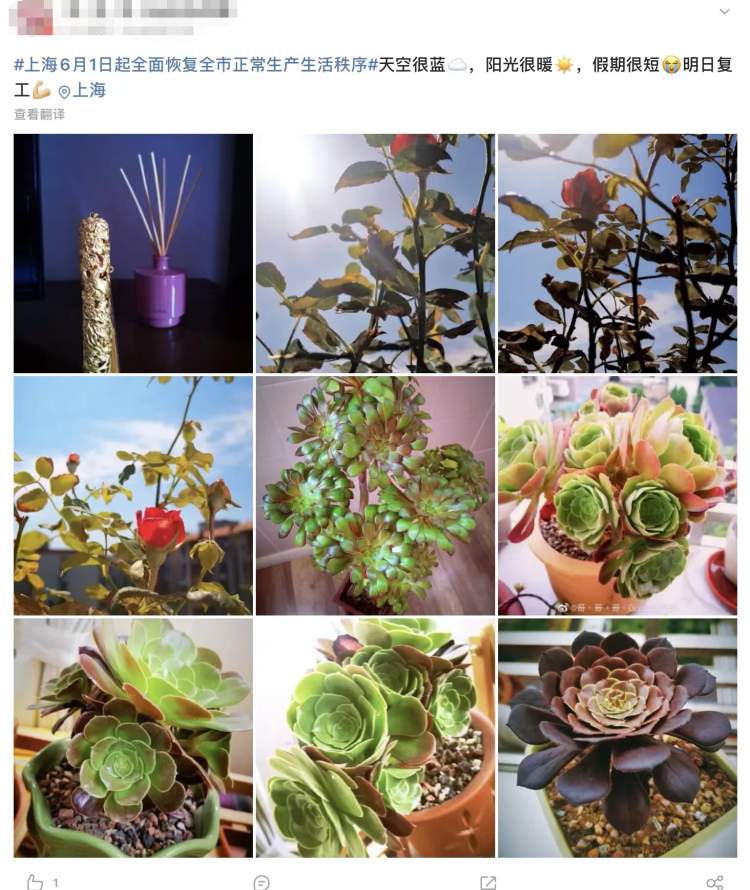Open the reed diffuser and purple vase photo
Viewport: 750px width, 890px height.
pos(133,253)
